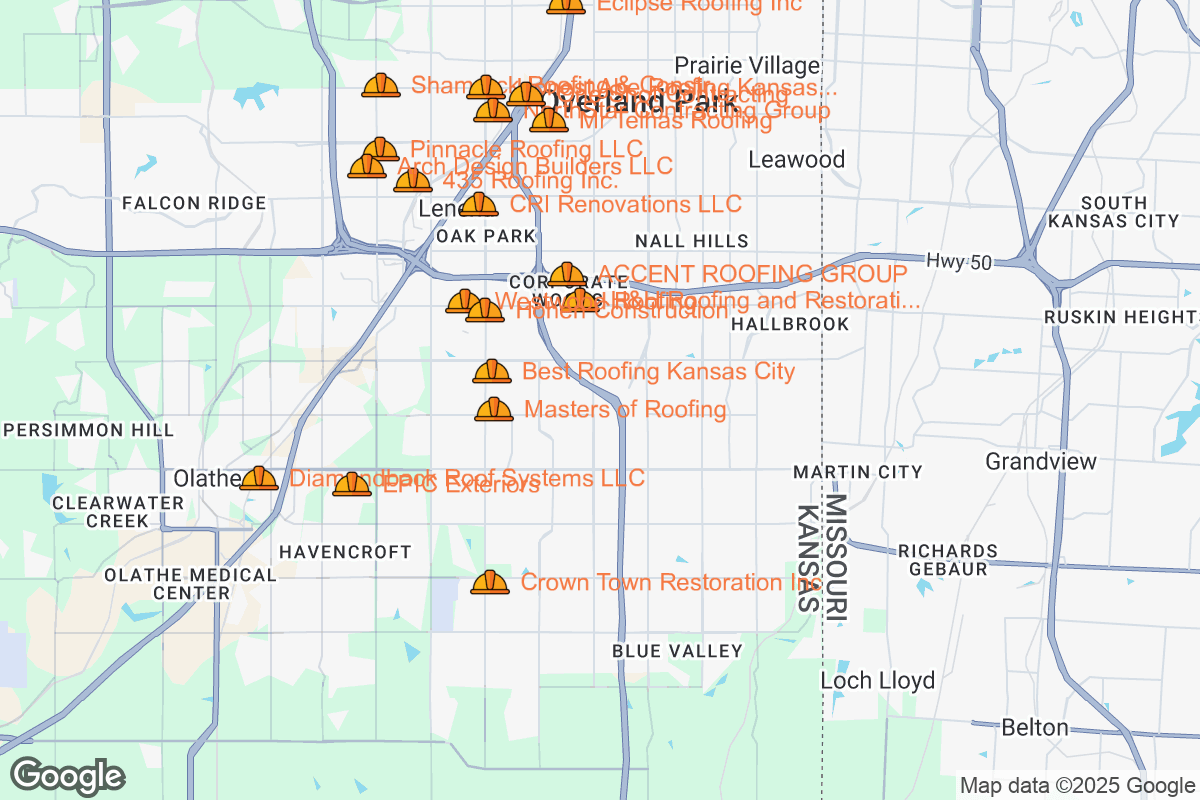Image resolution: width=1200 pixels, height=800 pixels.
Task: Select the CRI Renovations LLC pin
Action: click(479, 206)
